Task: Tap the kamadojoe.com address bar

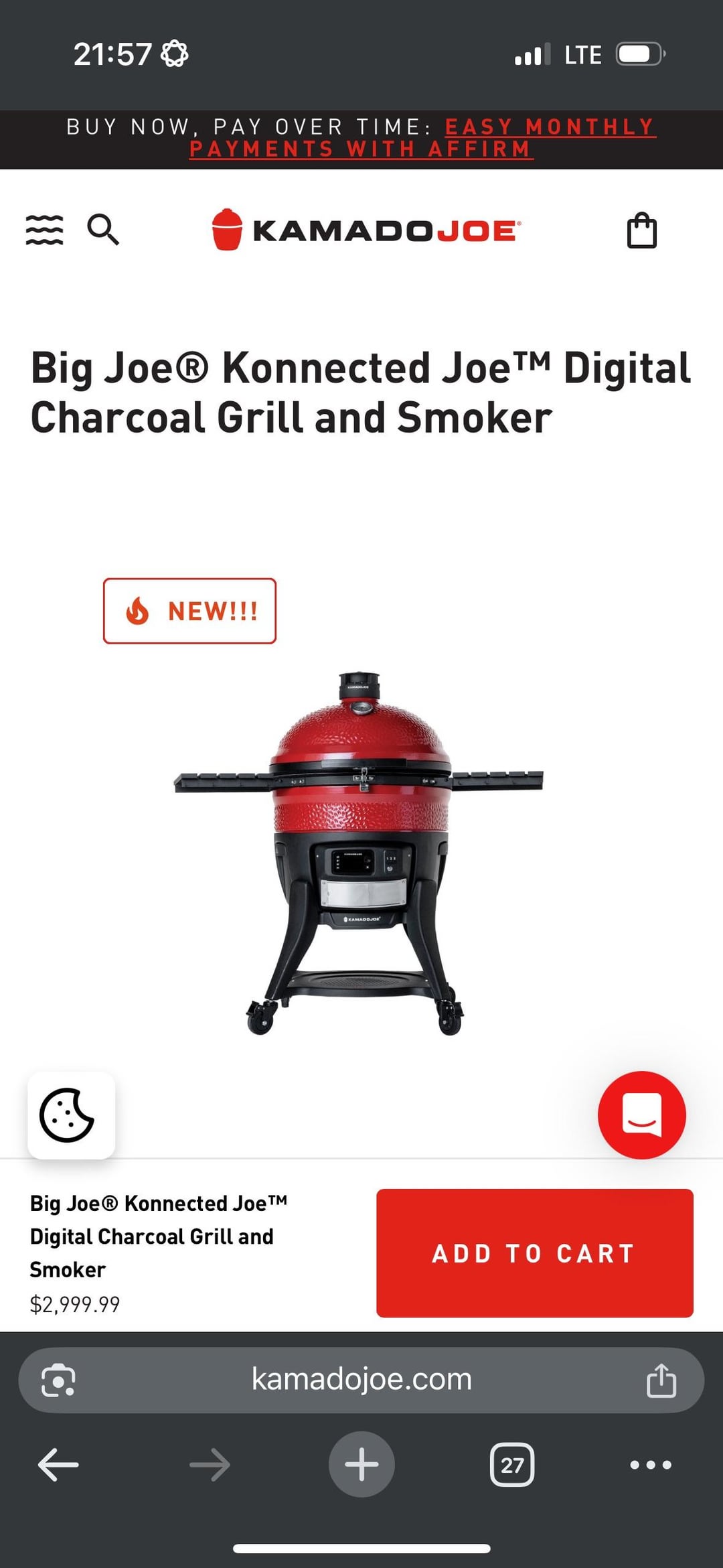Action: click(361, 1379)
